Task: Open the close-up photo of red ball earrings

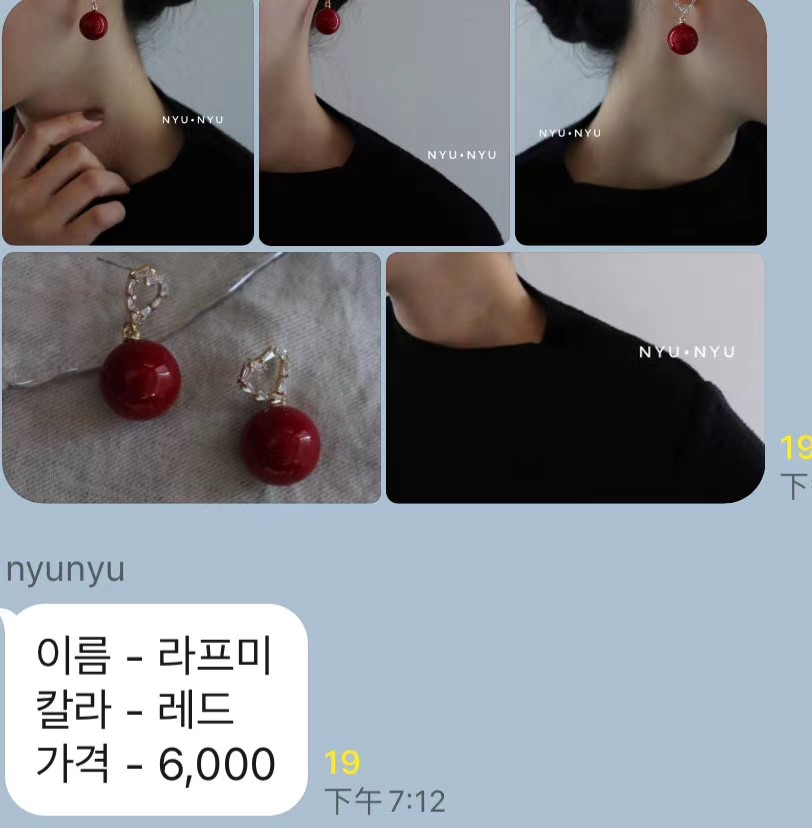Action: tap(191, 377)
